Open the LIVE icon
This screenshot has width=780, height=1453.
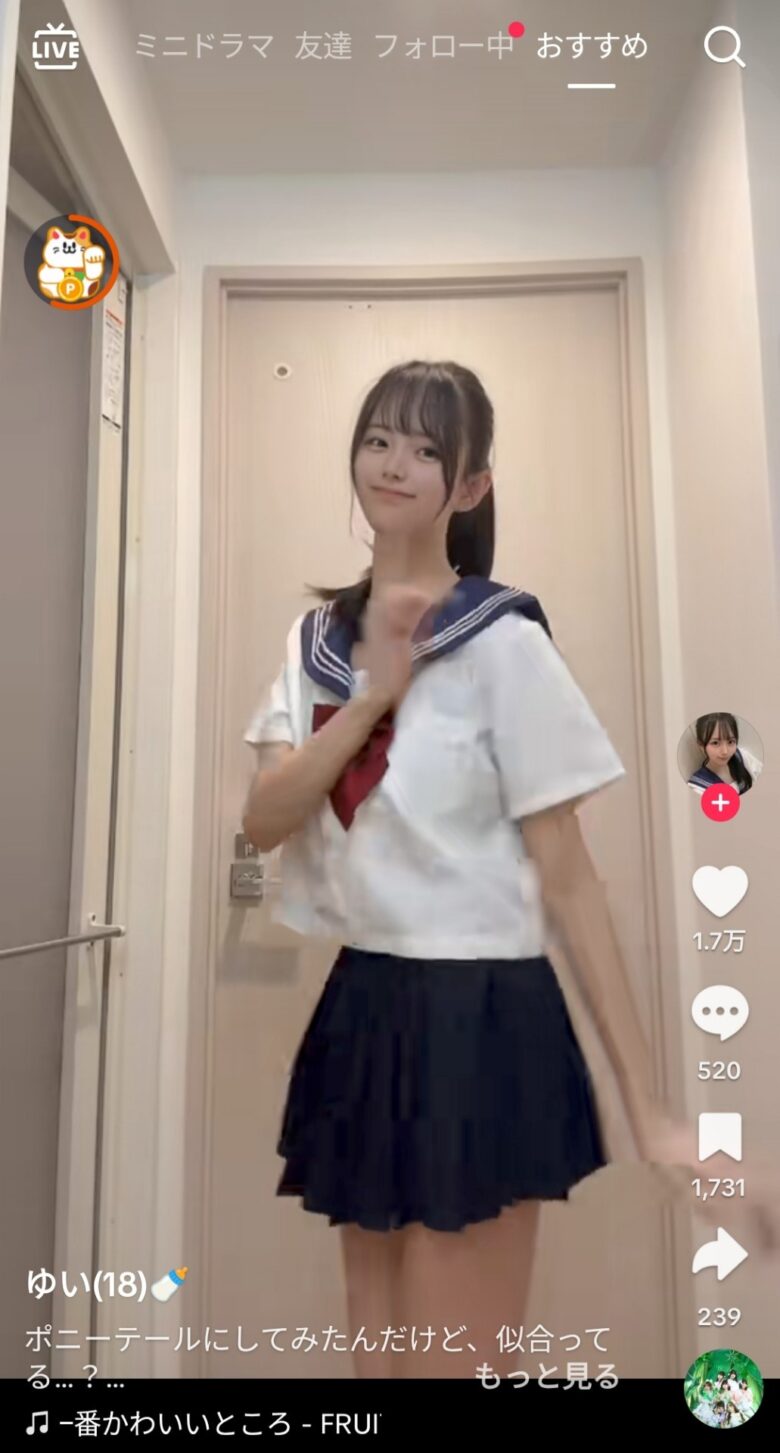[x=55, y=46]
